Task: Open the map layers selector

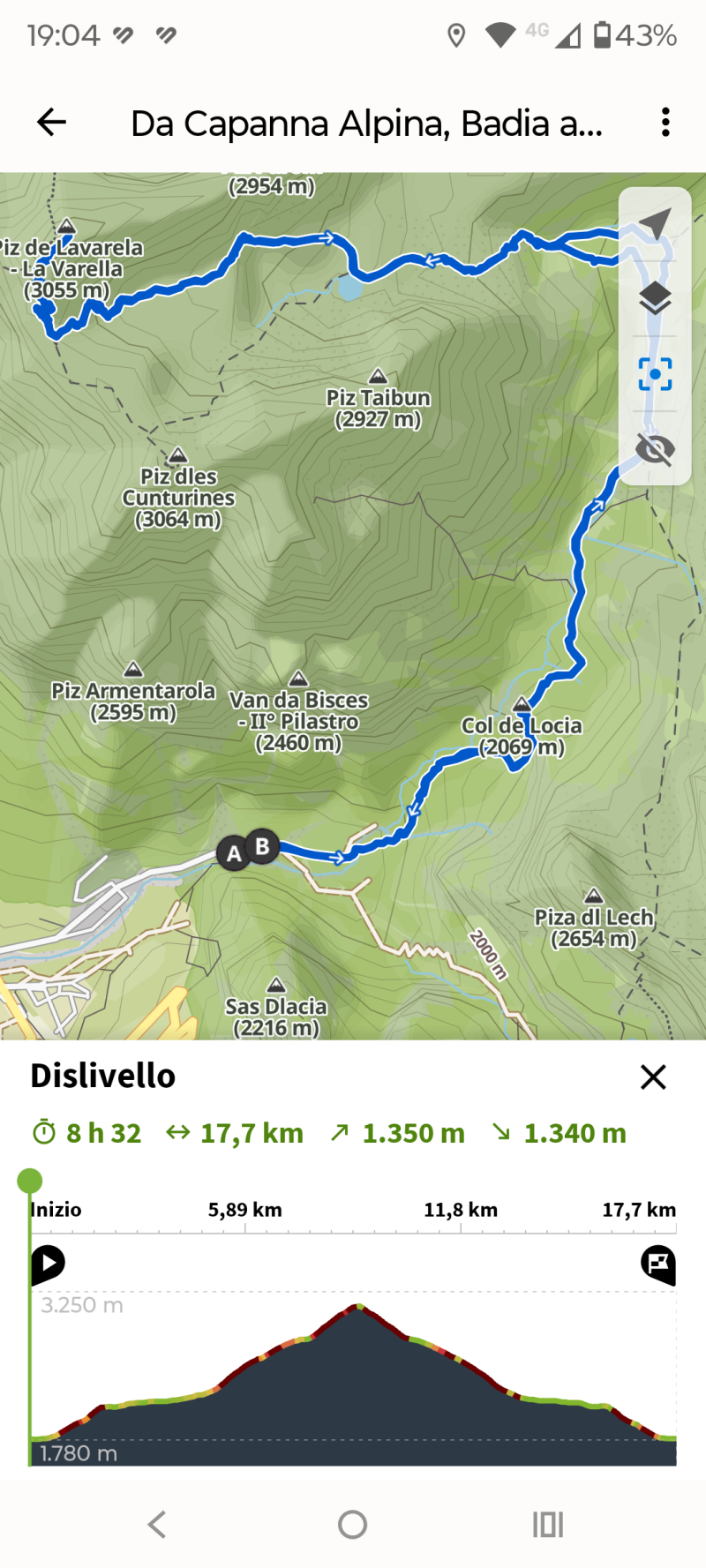Action: click(x=654, y=299)
